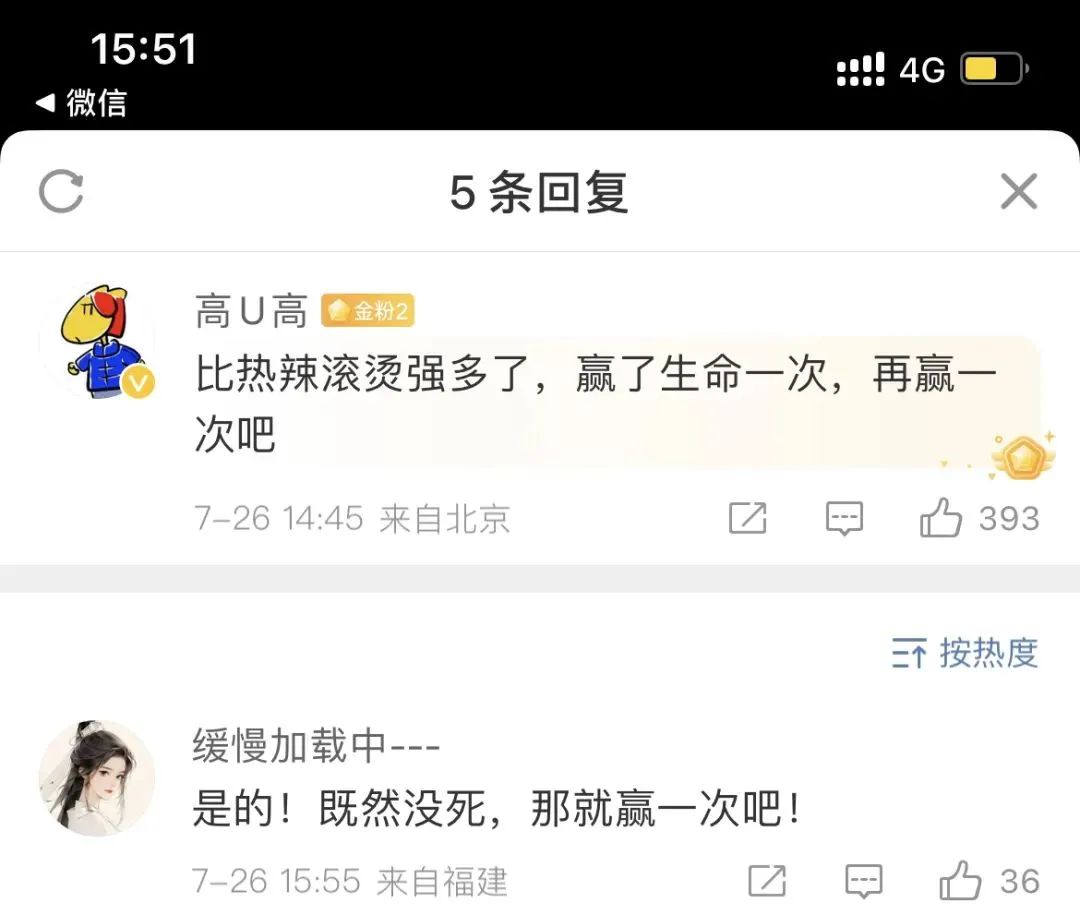Viewport: 1080px width, 915px height.
Task: Return to 微信 via status bar link
Action: tap(83, 102)
